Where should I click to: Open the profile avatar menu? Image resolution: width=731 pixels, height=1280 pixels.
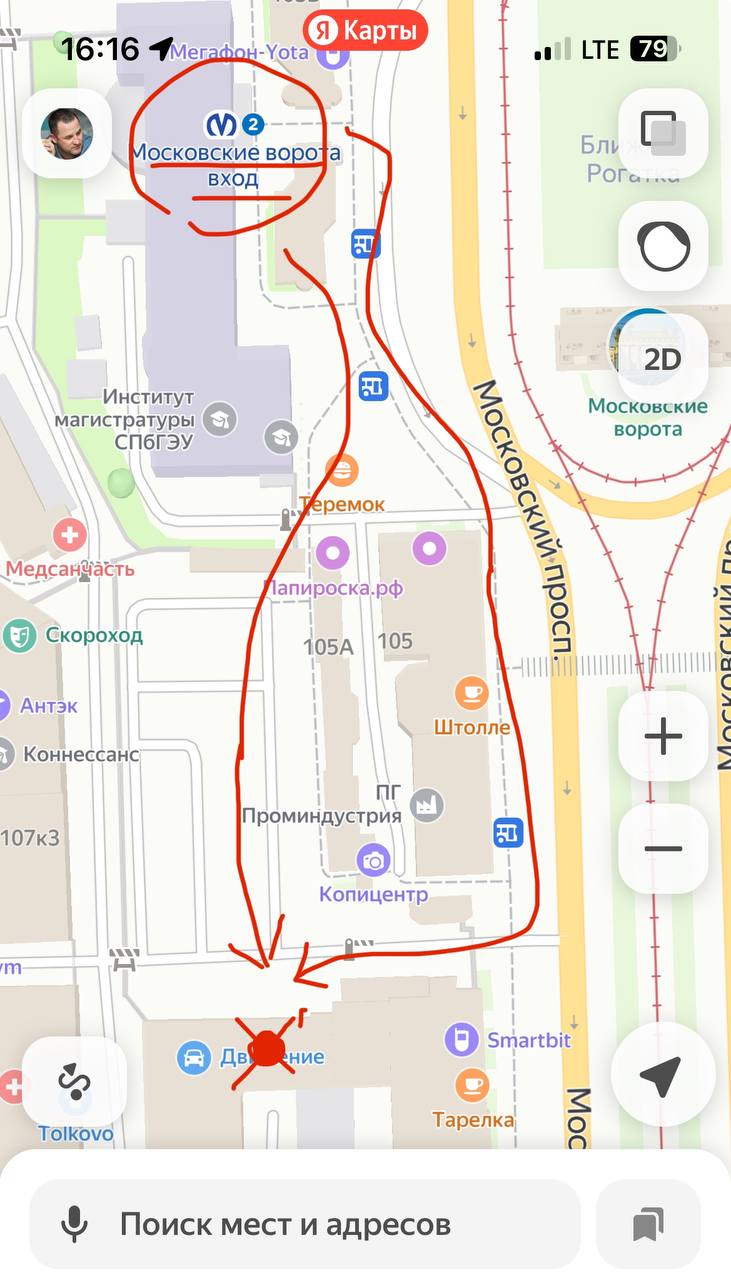click(x=66, y=133)
